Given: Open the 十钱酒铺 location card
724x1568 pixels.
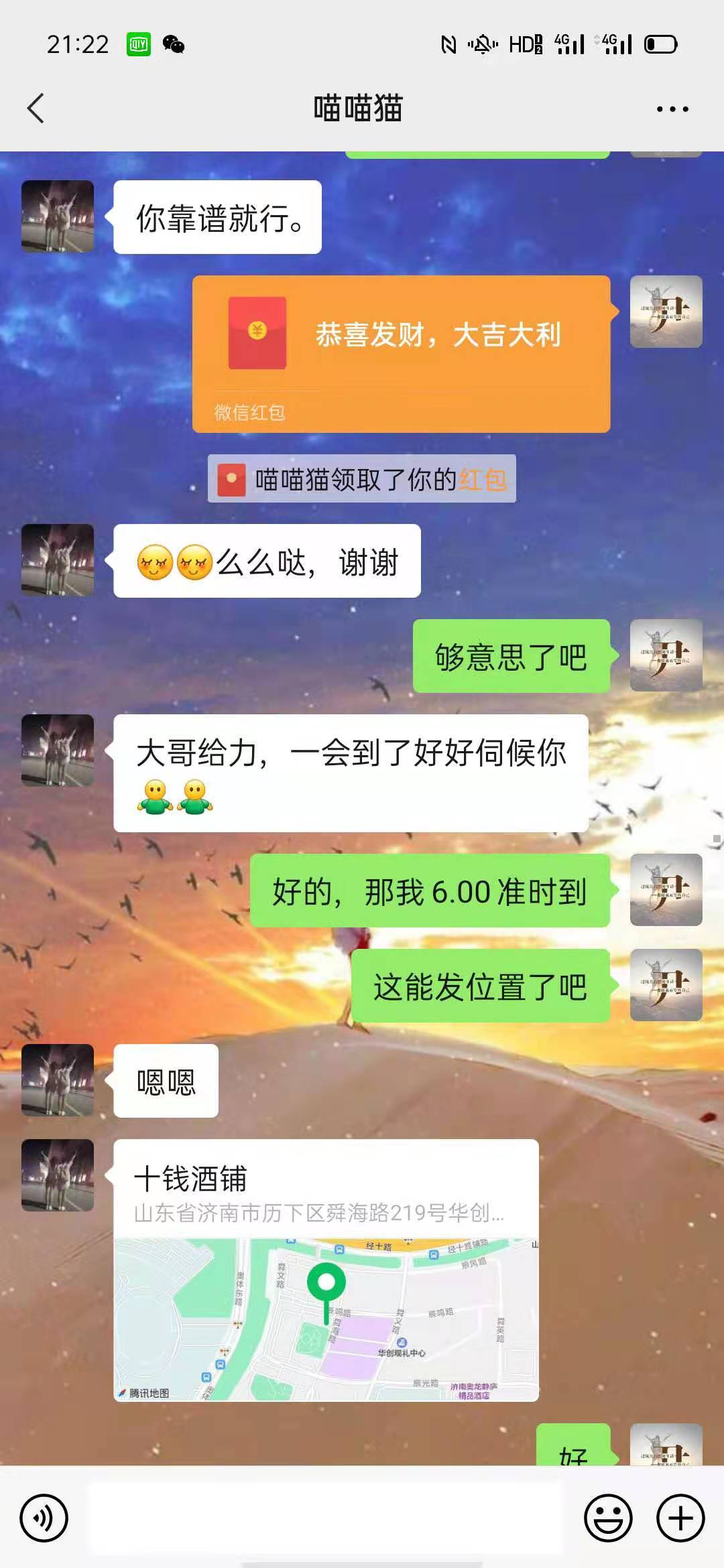Looking at the screenshot, I should click(x=326, y=1269).
